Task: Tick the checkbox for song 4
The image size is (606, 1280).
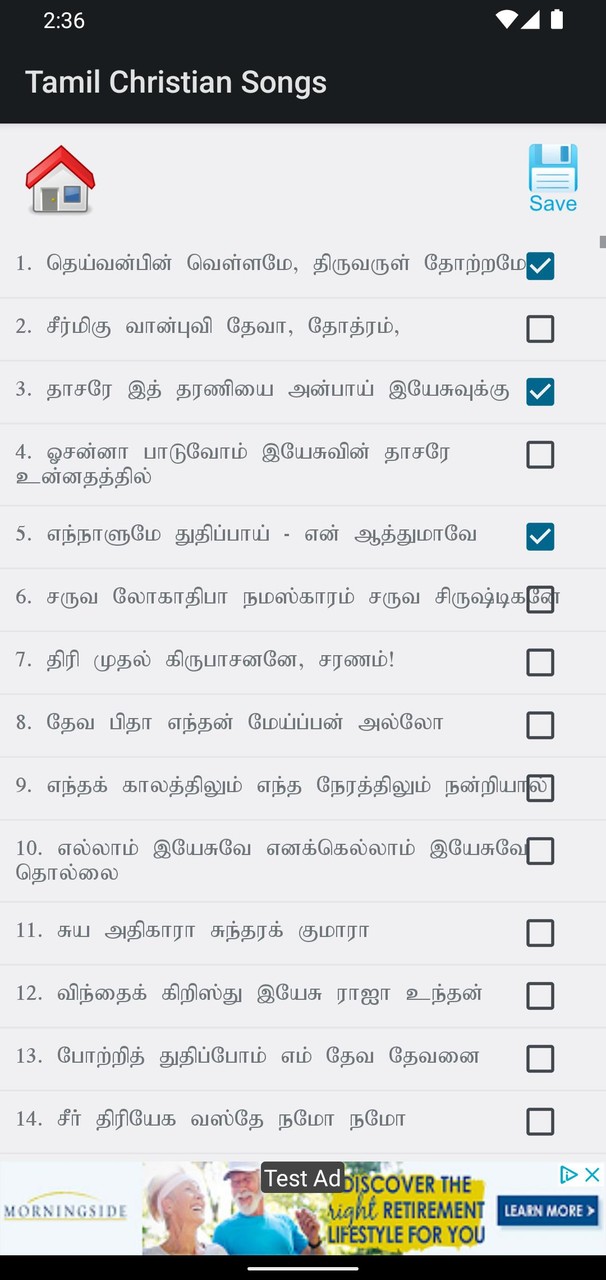Action: pos(540,455)
